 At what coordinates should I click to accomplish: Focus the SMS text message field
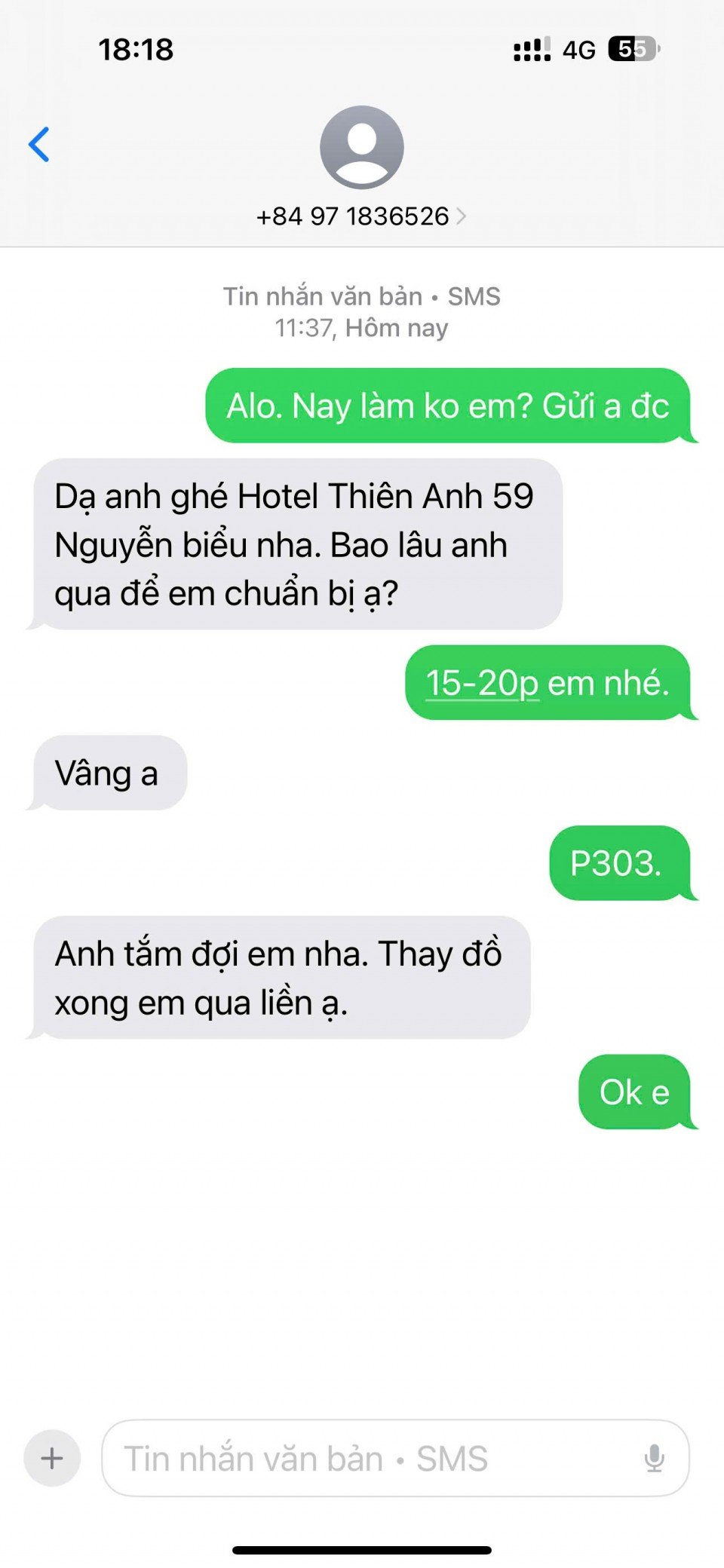click(x=370, y=1458)
